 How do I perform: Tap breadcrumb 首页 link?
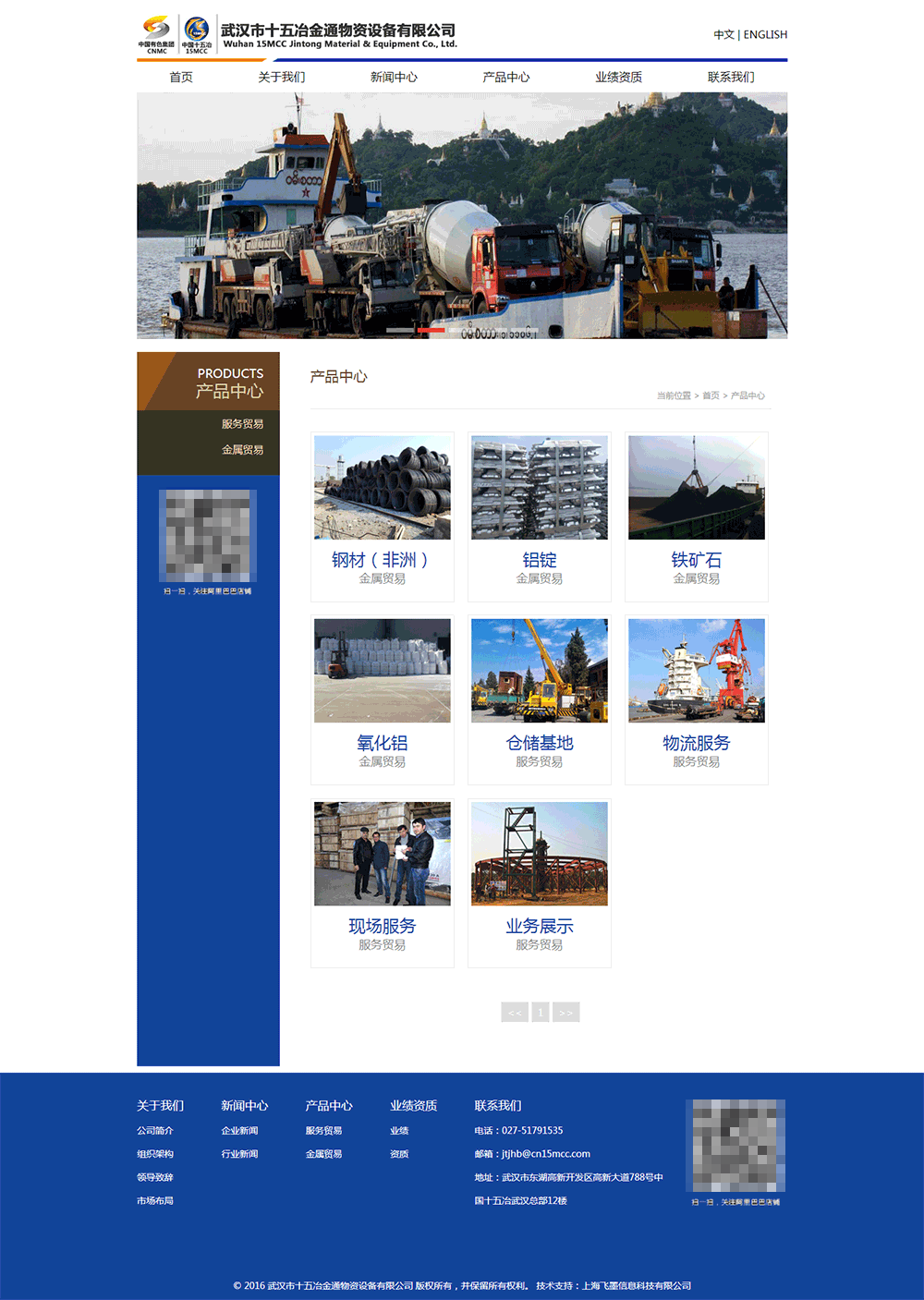coord(711,395)
